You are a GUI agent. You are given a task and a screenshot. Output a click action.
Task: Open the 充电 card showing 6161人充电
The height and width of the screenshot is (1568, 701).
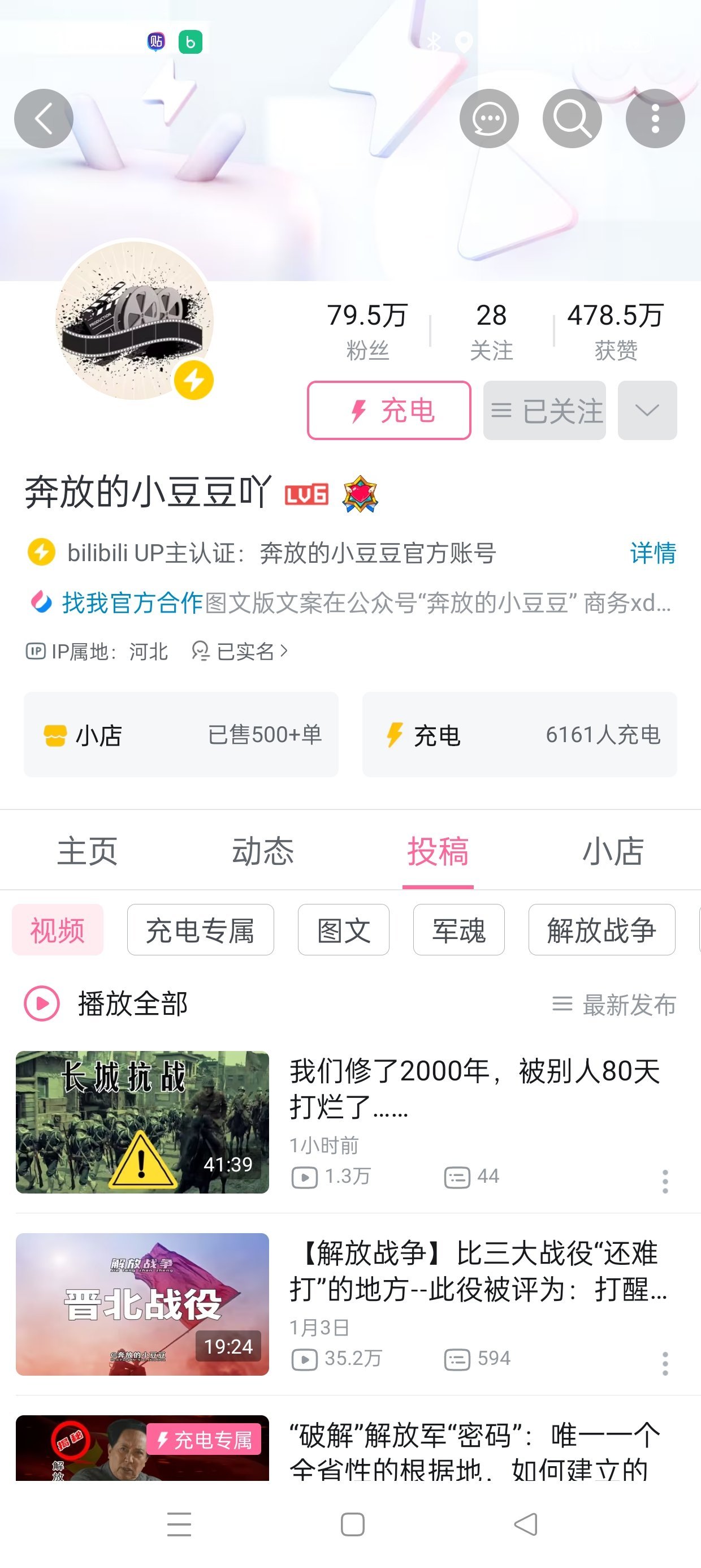click(519, 734)
